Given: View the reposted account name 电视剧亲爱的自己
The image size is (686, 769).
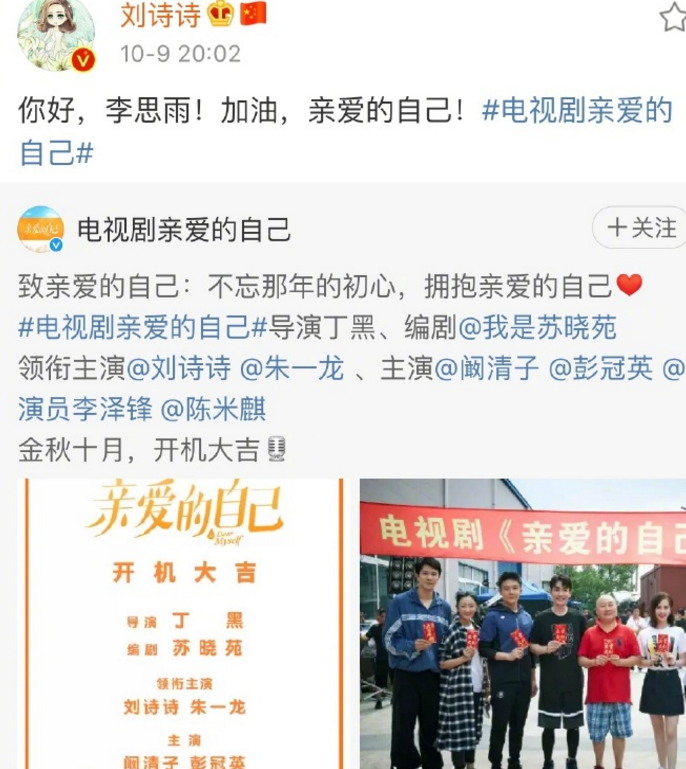Looking at the screenshot, I should [184, 231].
